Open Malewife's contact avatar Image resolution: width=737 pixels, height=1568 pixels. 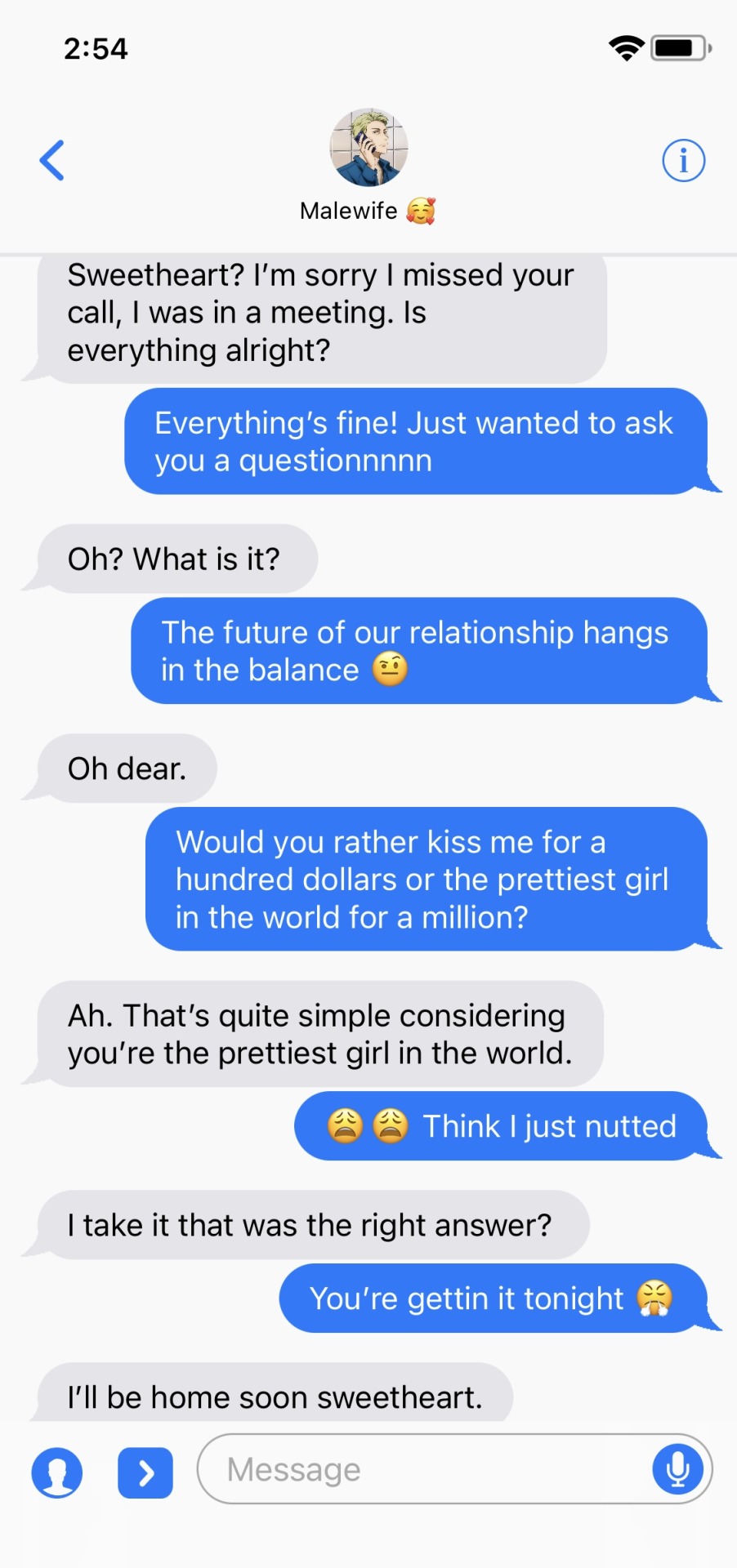[368, 148]
